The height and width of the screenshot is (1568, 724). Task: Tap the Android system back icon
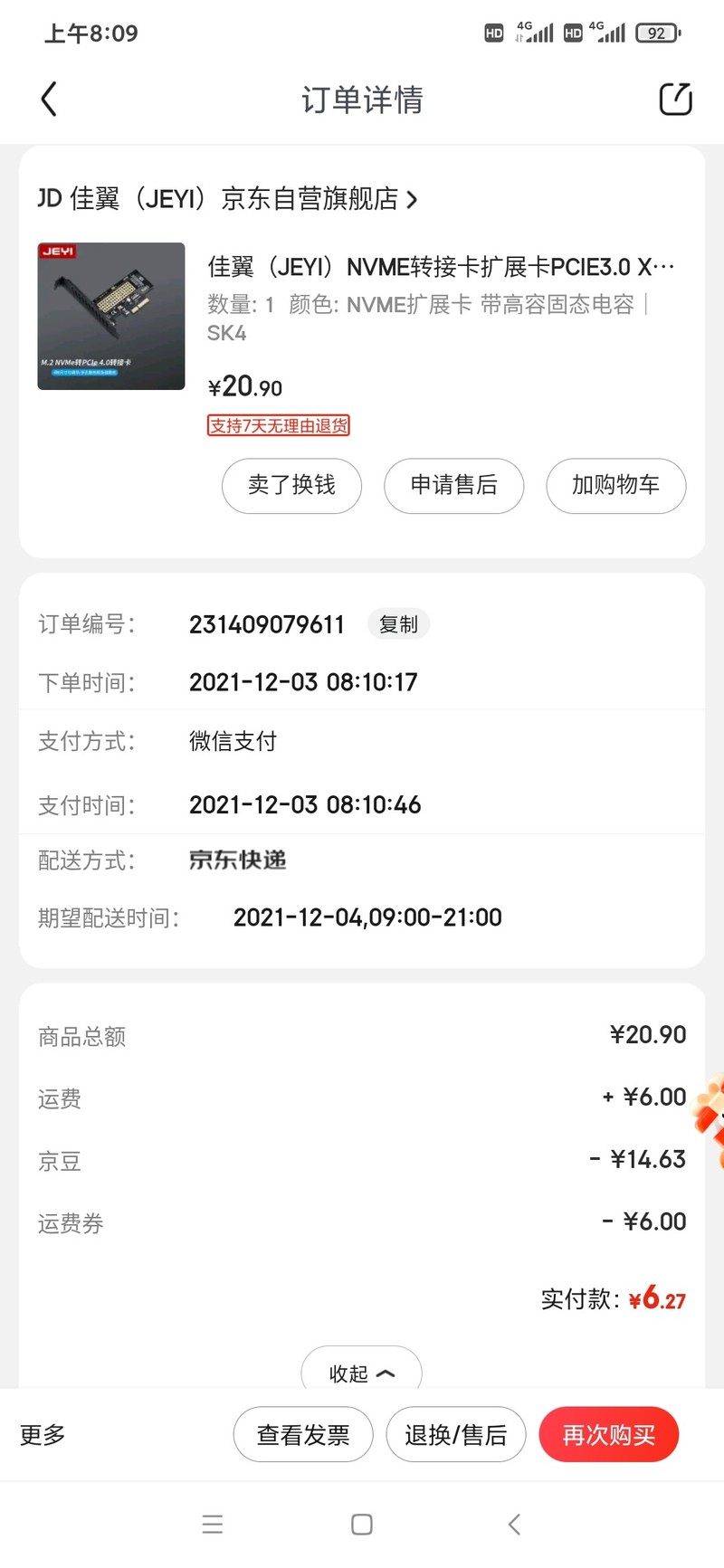click(x=514, y=1524)
